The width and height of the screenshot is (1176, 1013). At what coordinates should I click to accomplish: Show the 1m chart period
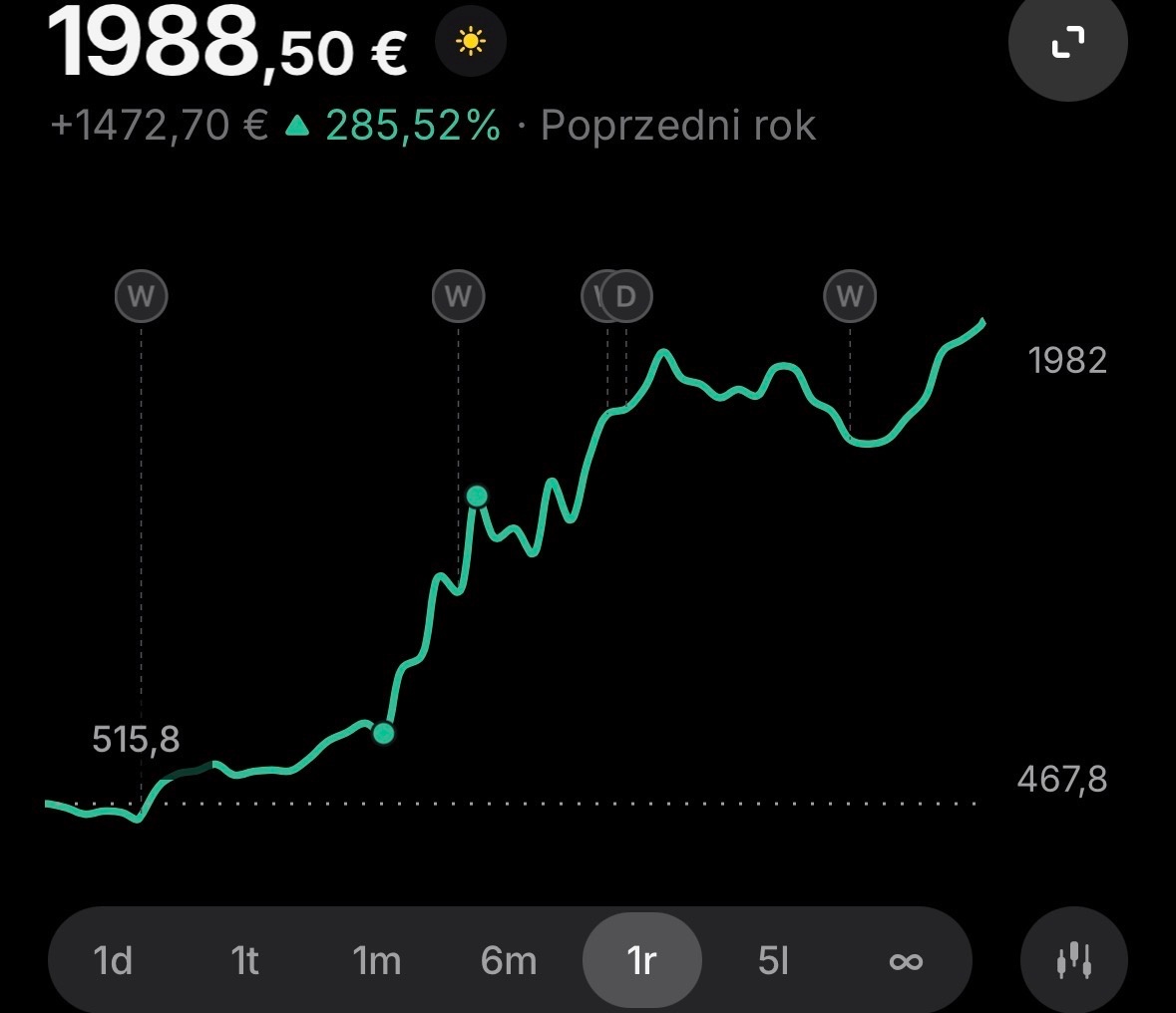377,961
